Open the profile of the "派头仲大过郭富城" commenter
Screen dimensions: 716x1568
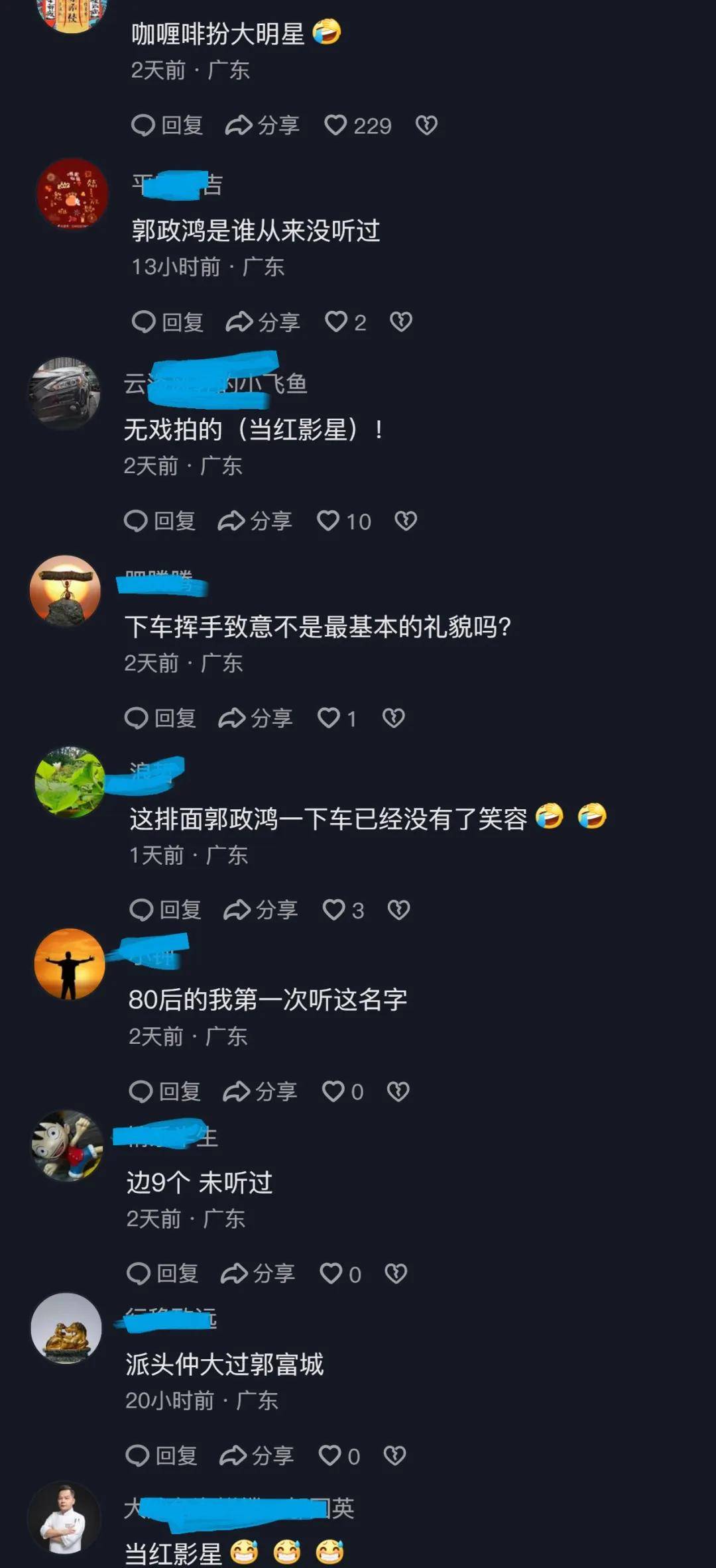click(66, 1327)
